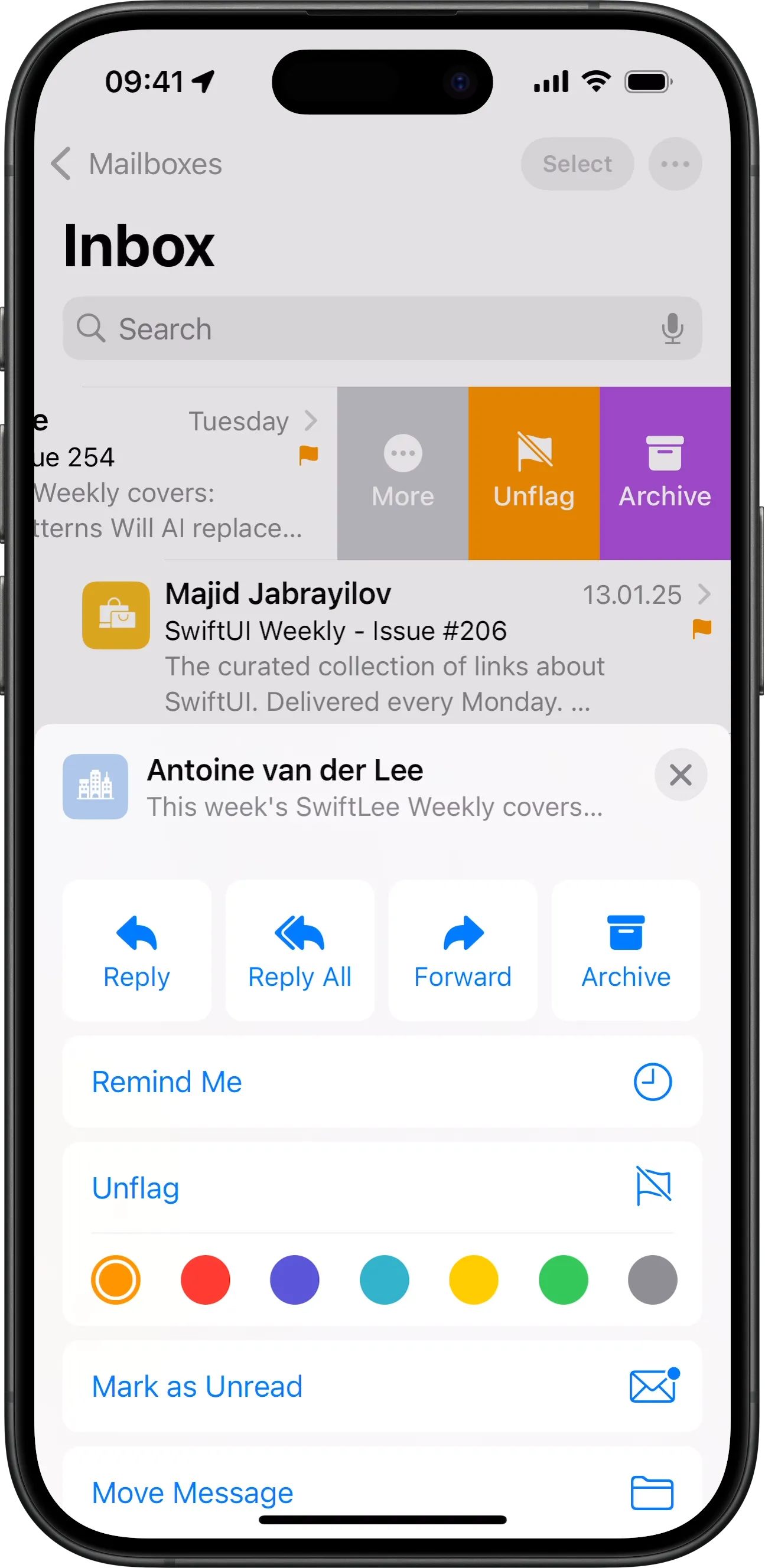
Task: Open the Move Message option
Action: [382, 1492]
